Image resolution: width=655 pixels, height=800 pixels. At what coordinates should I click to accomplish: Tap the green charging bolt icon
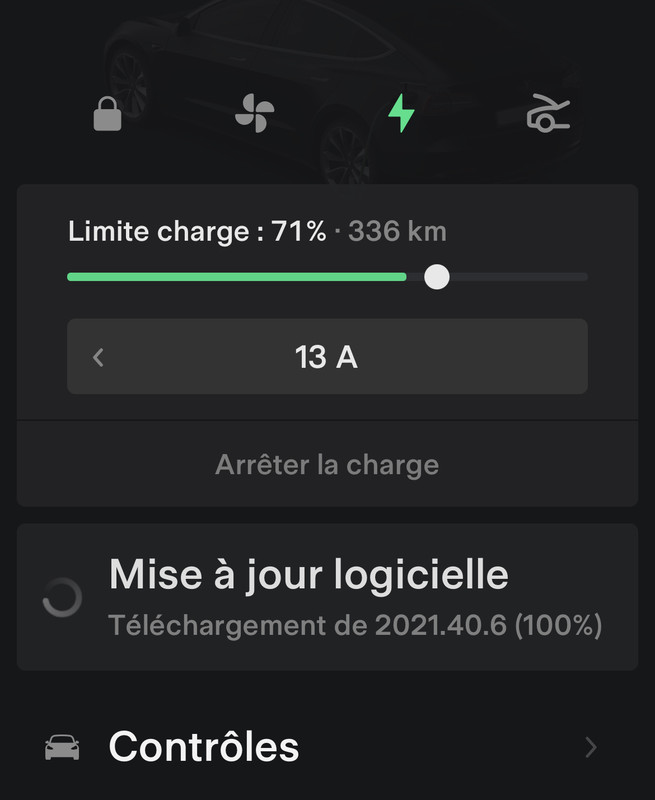(401, 115)
